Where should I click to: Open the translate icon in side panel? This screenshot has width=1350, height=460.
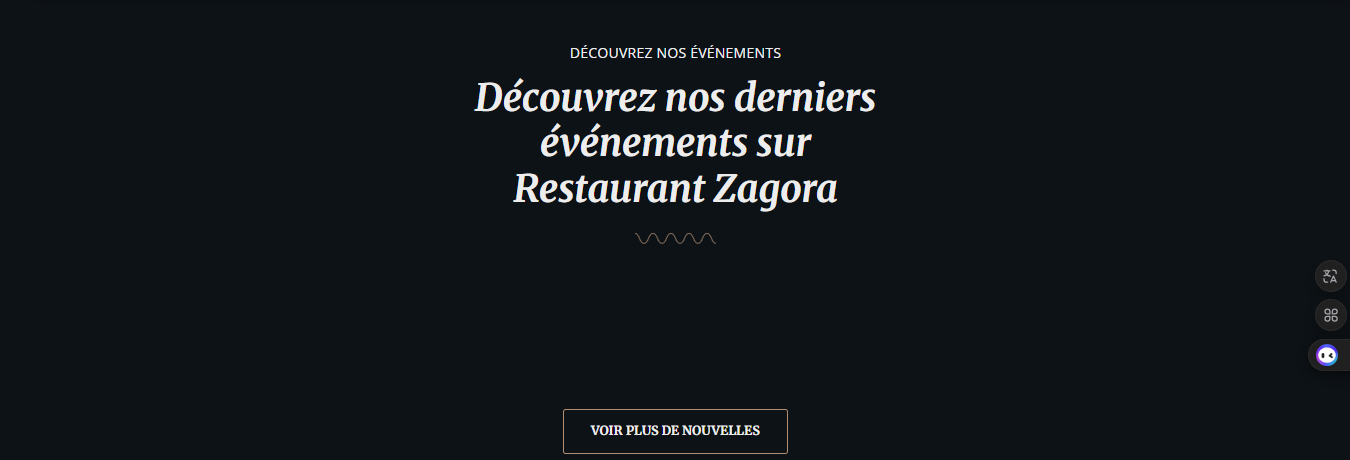pos(1329,277)
